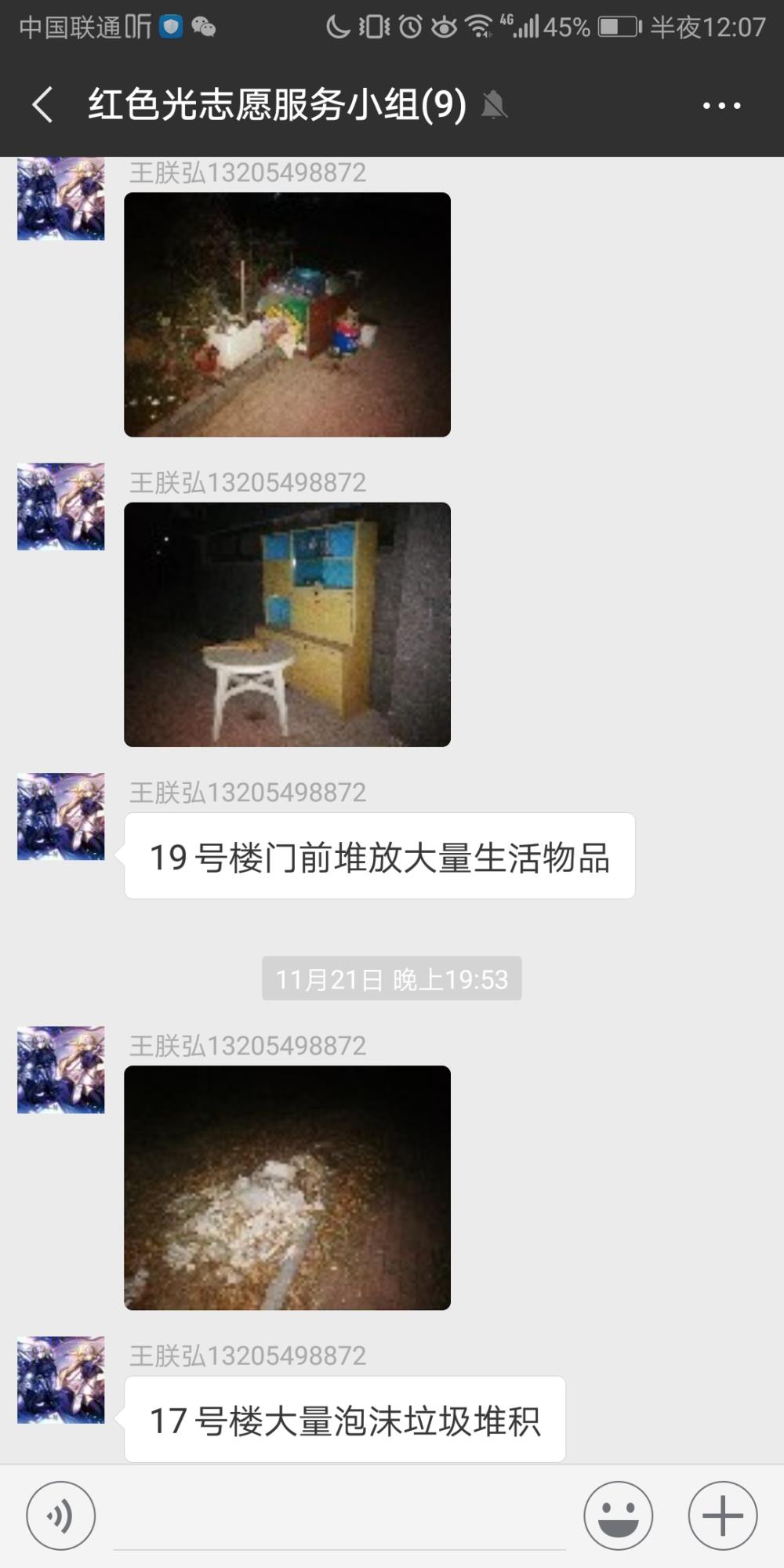Screen dimensions: 784x1568
Task: Open the plus attachments menu
Action: click(722, 1515)
